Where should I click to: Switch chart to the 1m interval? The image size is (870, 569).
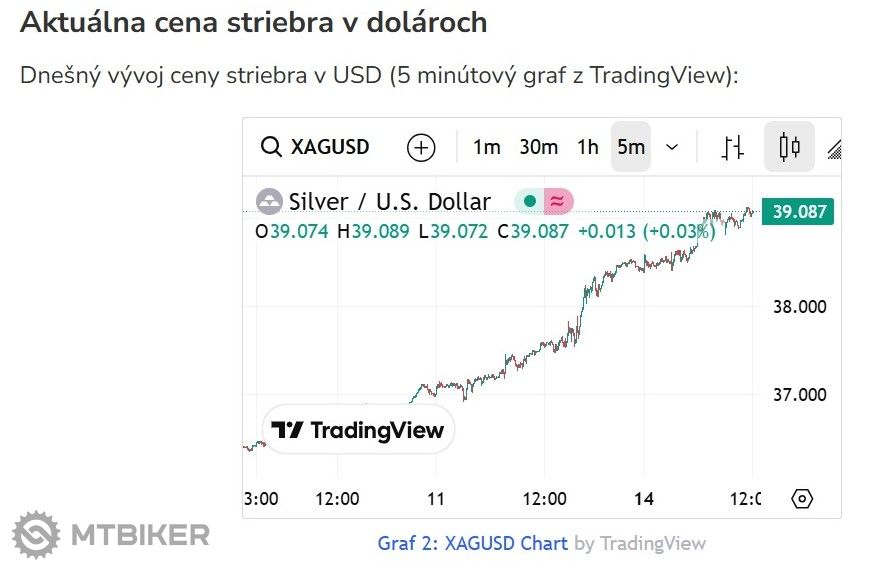486,147
